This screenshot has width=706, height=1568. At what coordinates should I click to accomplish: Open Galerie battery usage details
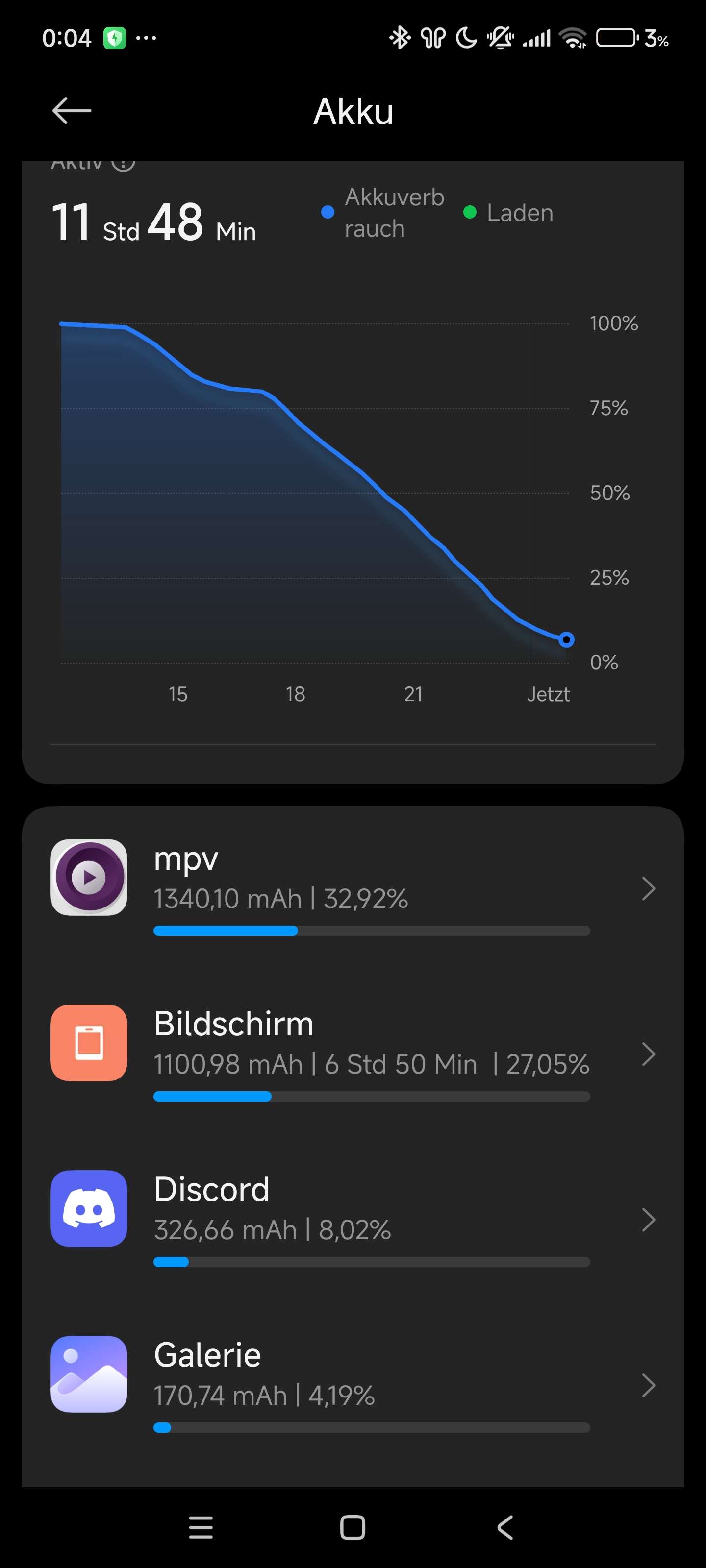point(353,1385)
